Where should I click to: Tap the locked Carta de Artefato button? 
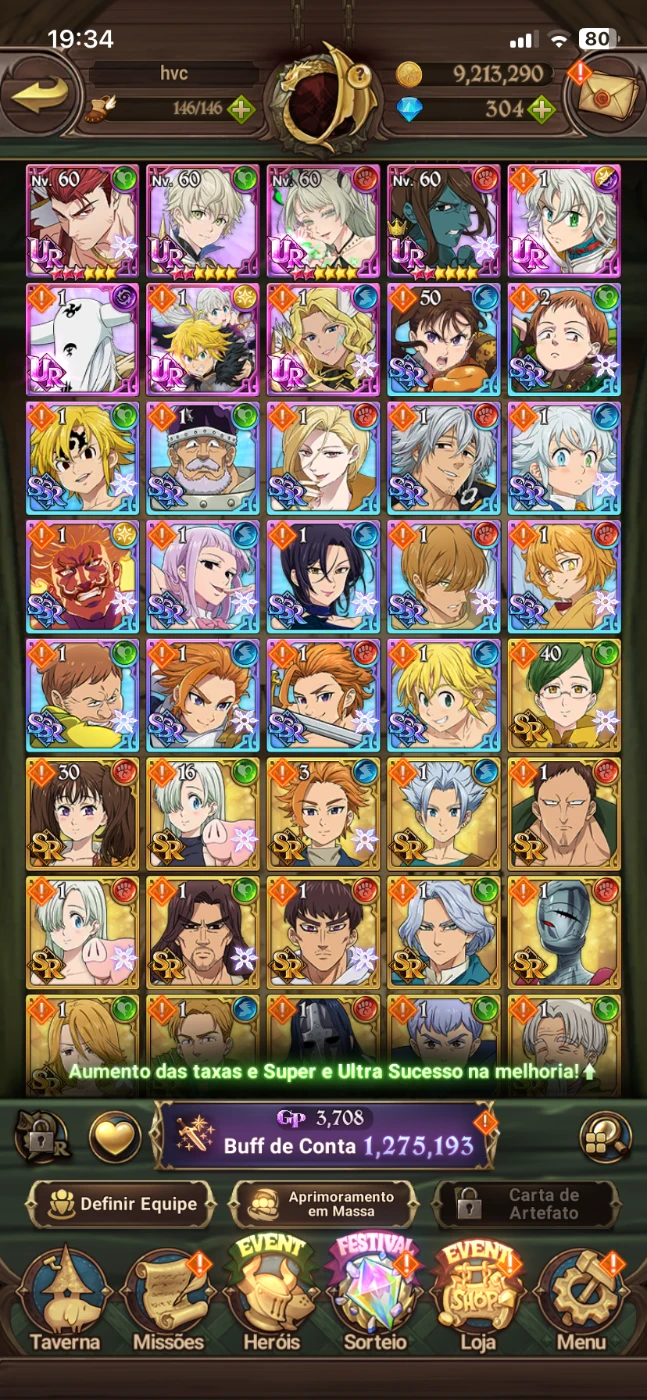(526, 1204)
